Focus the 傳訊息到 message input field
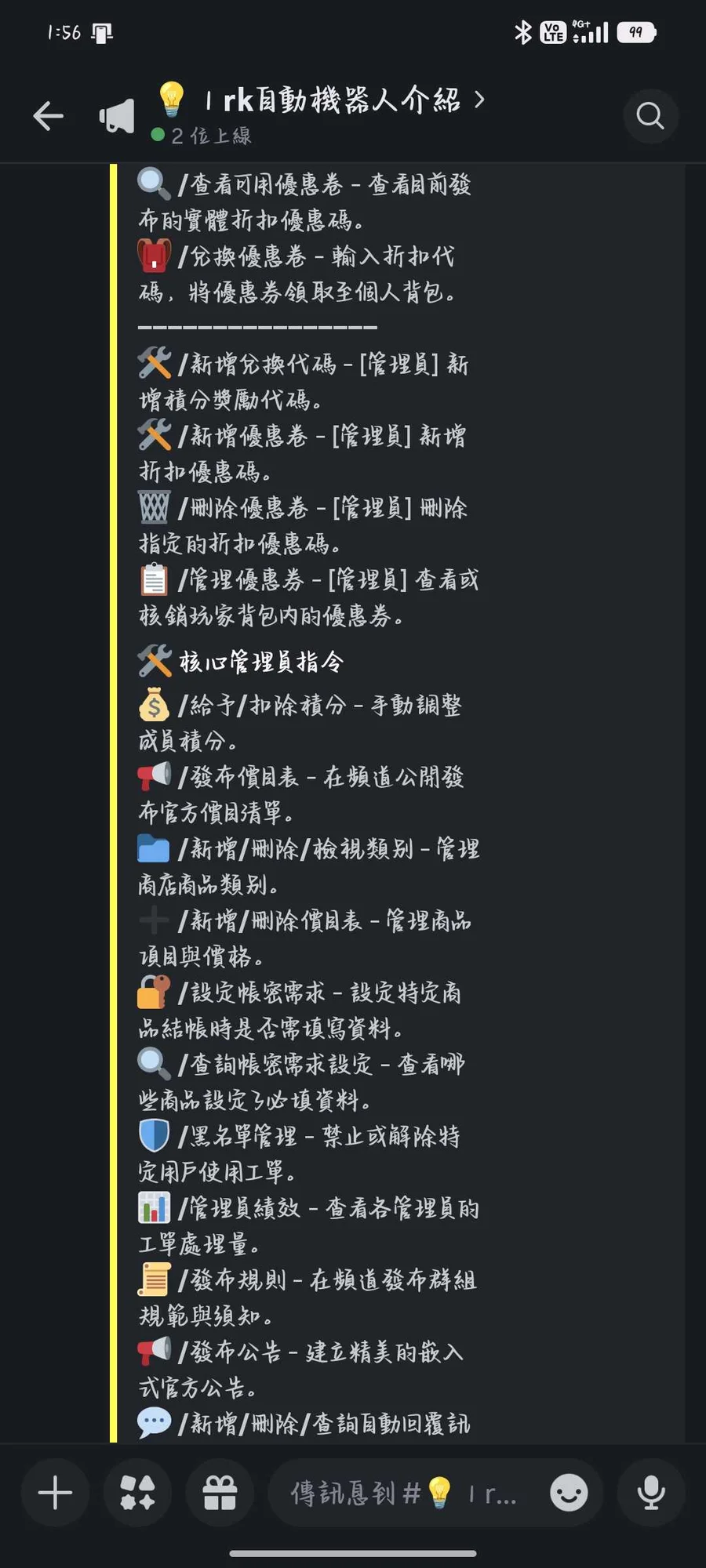The height and width of the screenshot is (1568, 706). click(404, 1493)
